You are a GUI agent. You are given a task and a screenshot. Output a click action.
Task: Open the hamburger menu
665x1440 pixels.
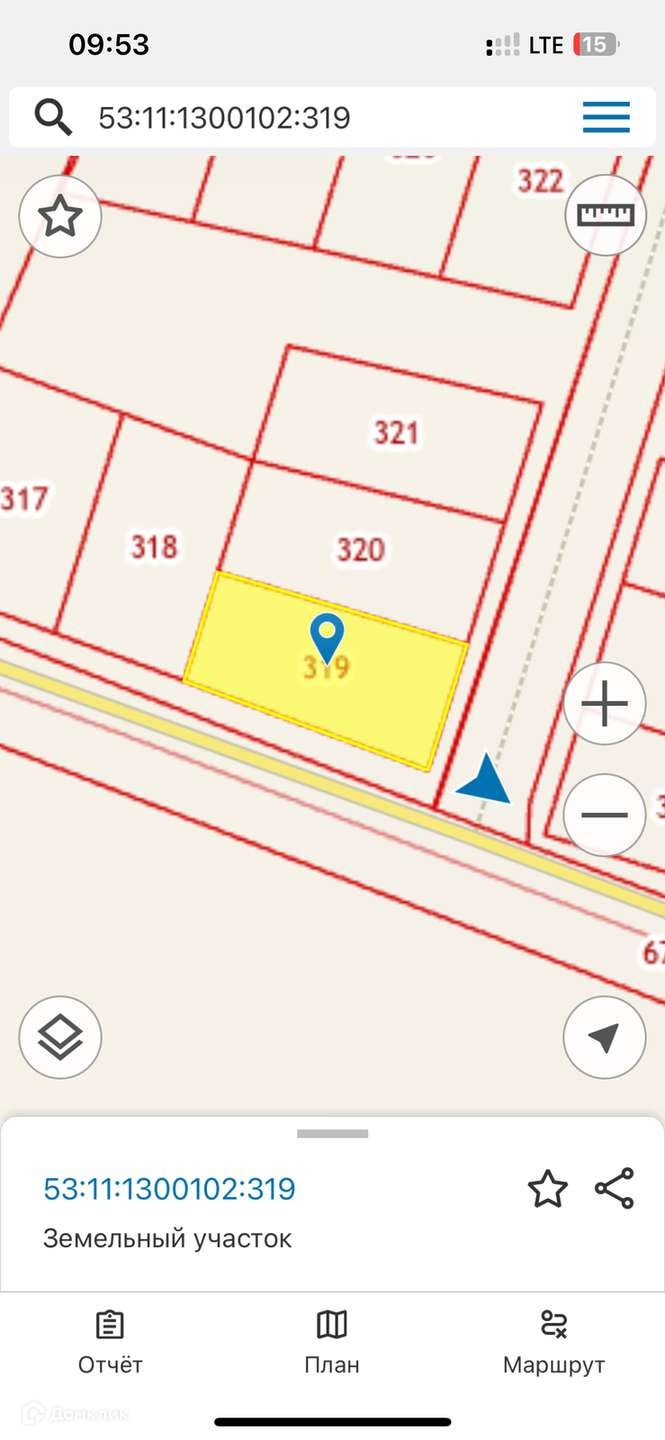(606, 118)
